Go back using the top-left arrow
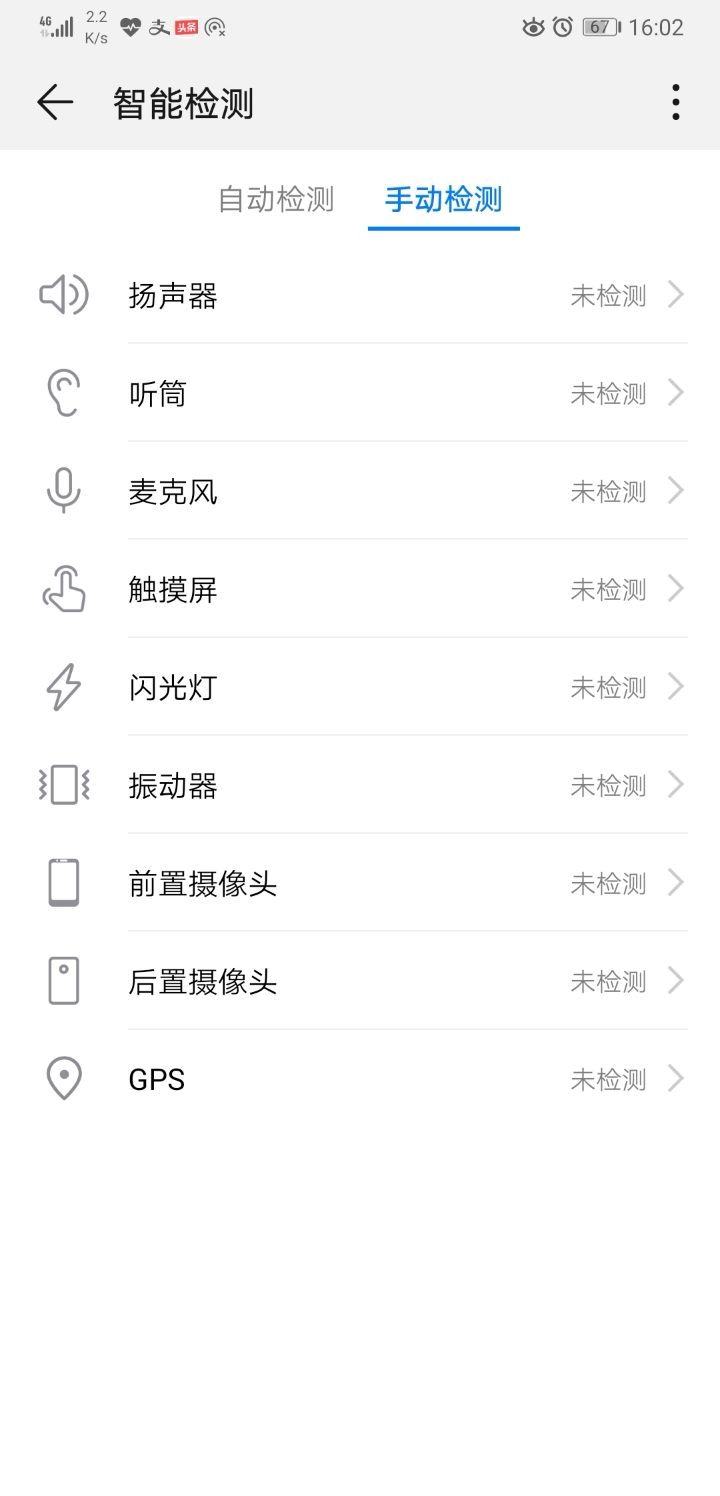Viewport: 720px width, 1496px height. coord(55,102)
